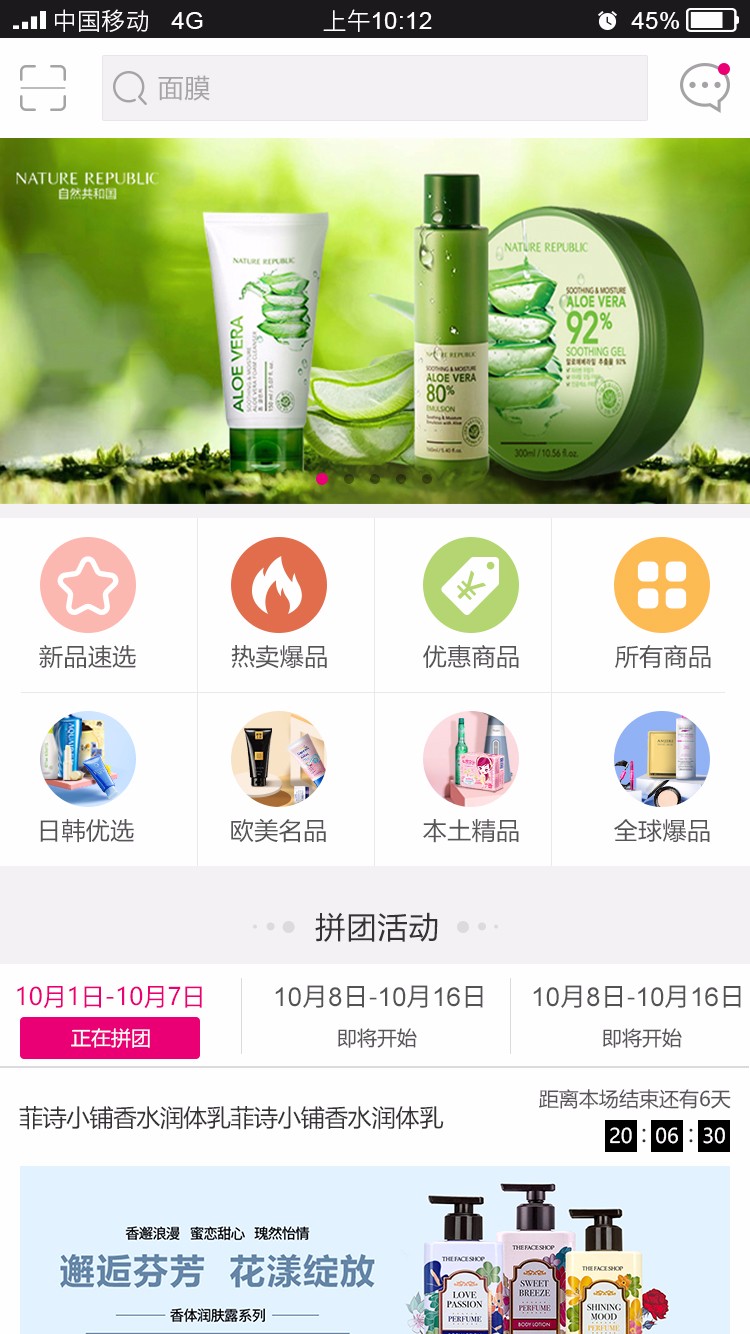
Task: Select the 欧美名品 category icon
Action: [x=280, y=758]
